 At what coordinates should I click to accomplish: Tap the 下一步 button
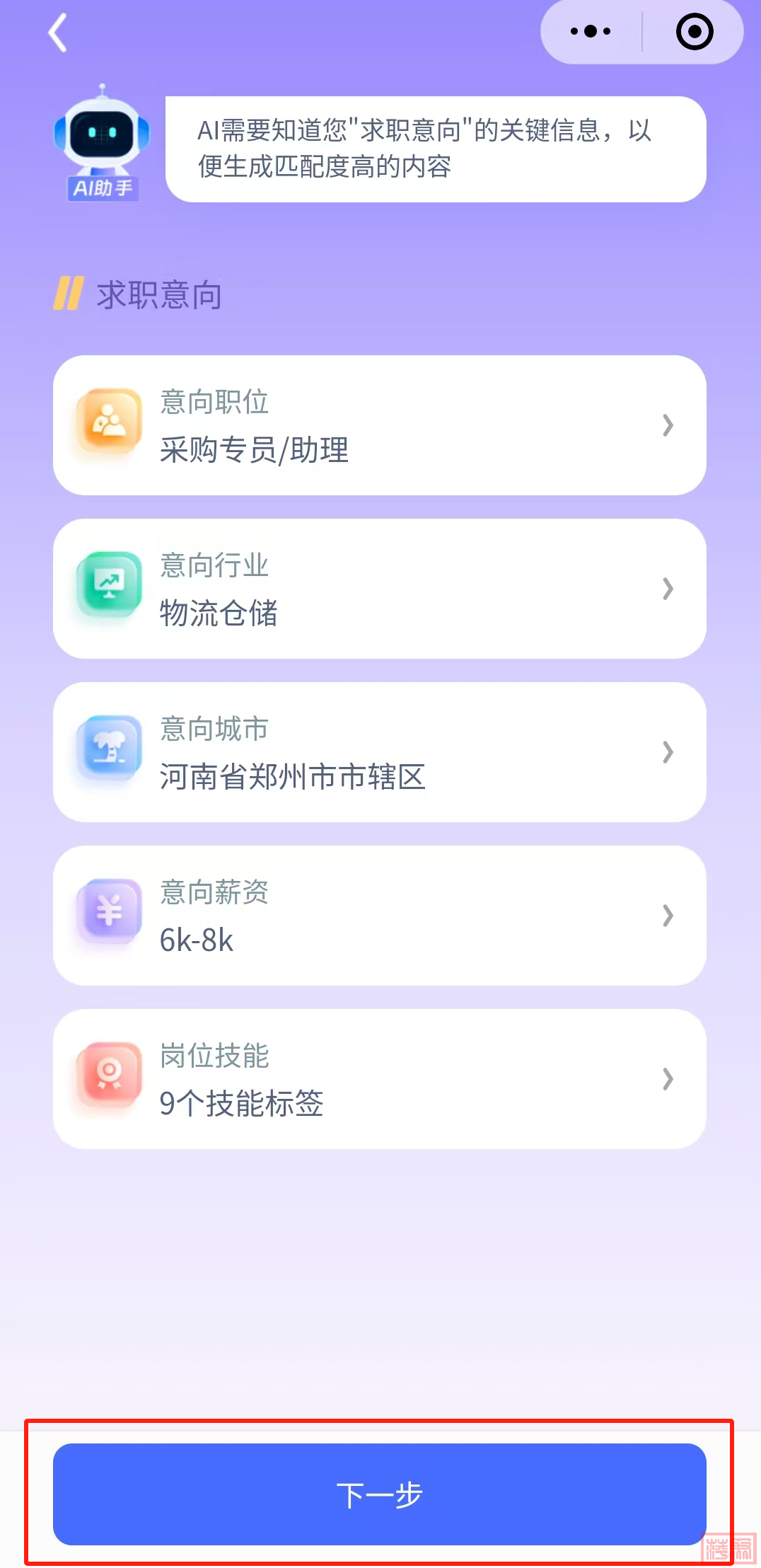[x=380, y=1494]
